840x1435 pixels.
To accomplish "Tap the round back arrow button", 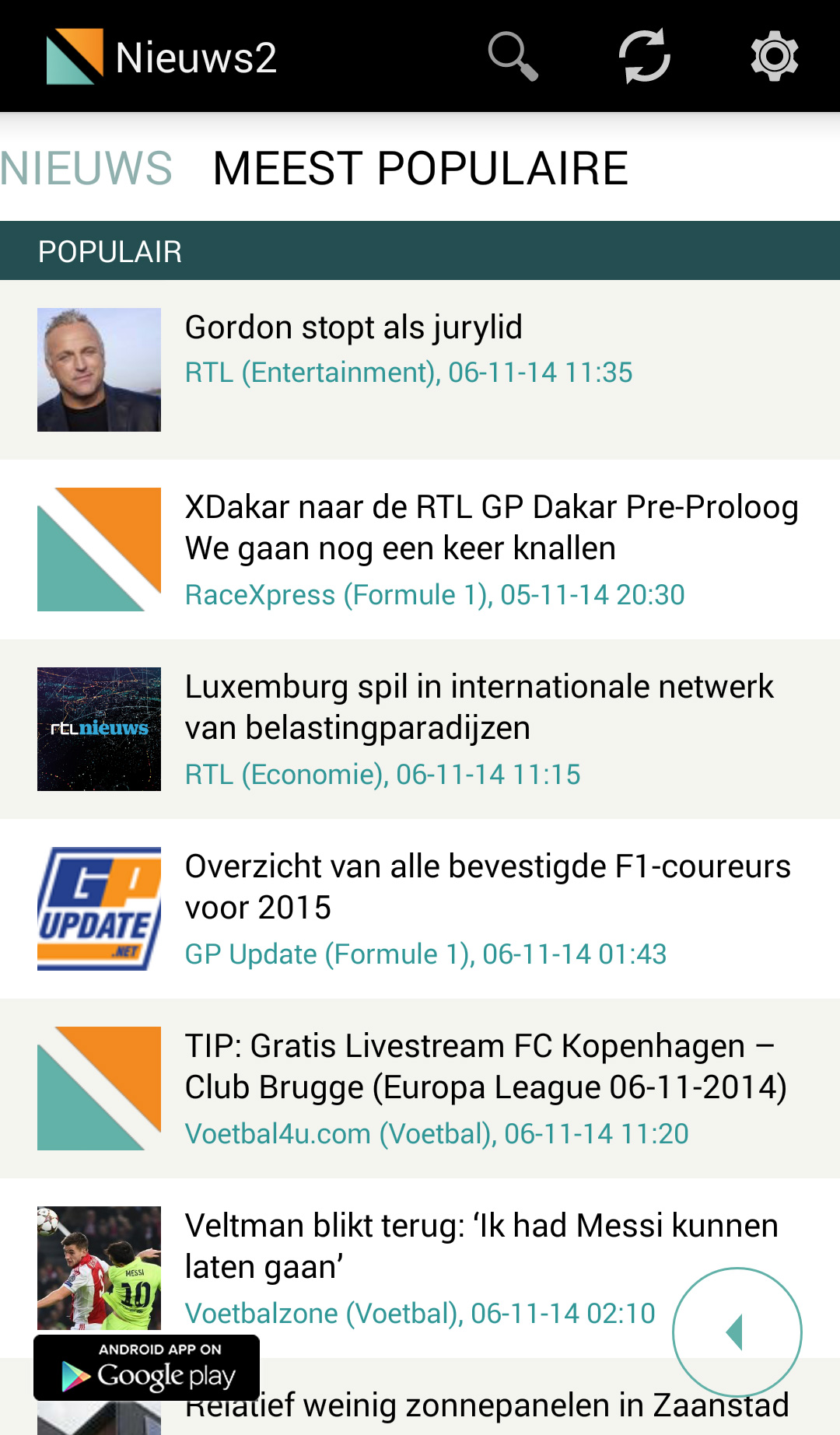I will [x=737, y=1332].
